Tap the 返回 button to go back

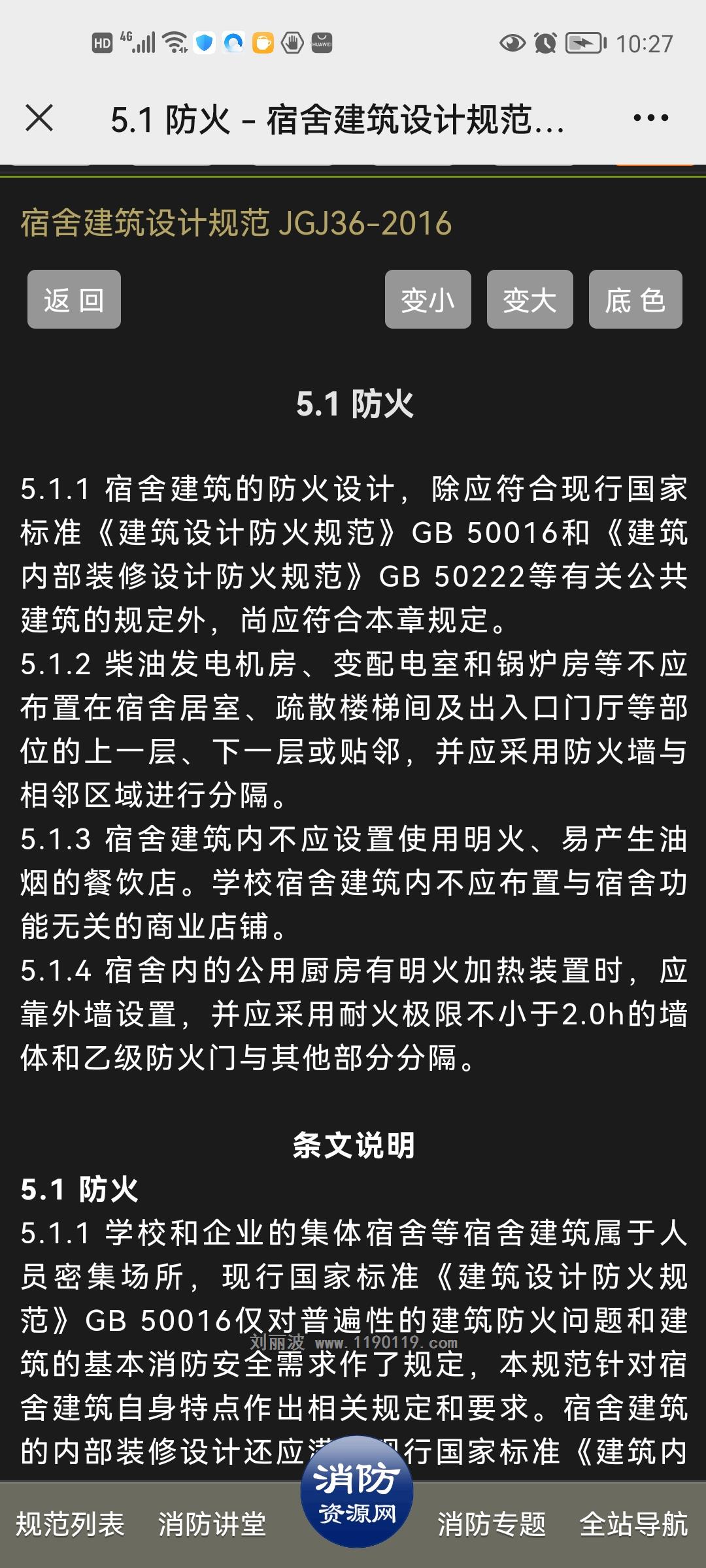[x=74, y=299]
